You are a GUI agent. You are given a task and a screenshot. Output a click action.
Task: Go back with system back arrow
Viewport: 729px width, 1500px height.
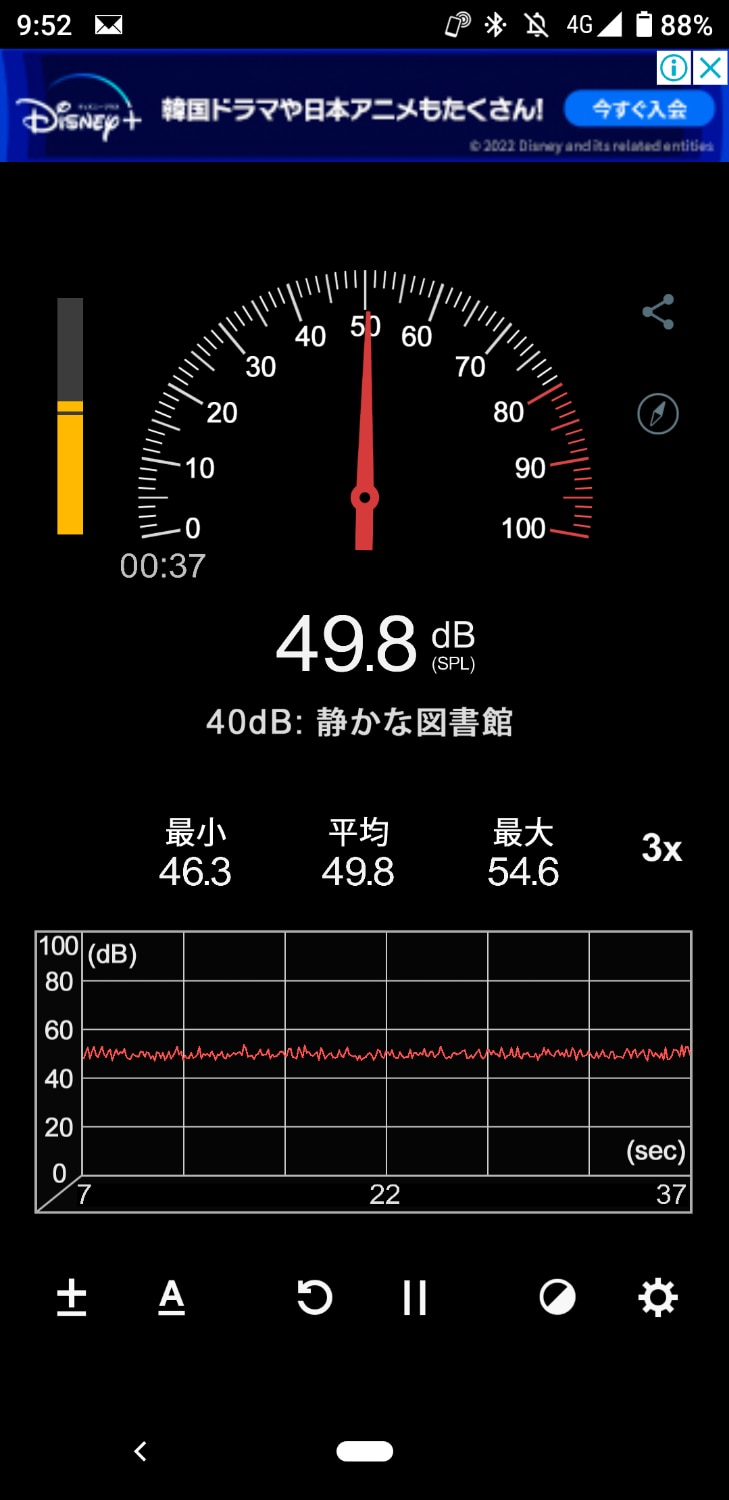pos(140,1451)
